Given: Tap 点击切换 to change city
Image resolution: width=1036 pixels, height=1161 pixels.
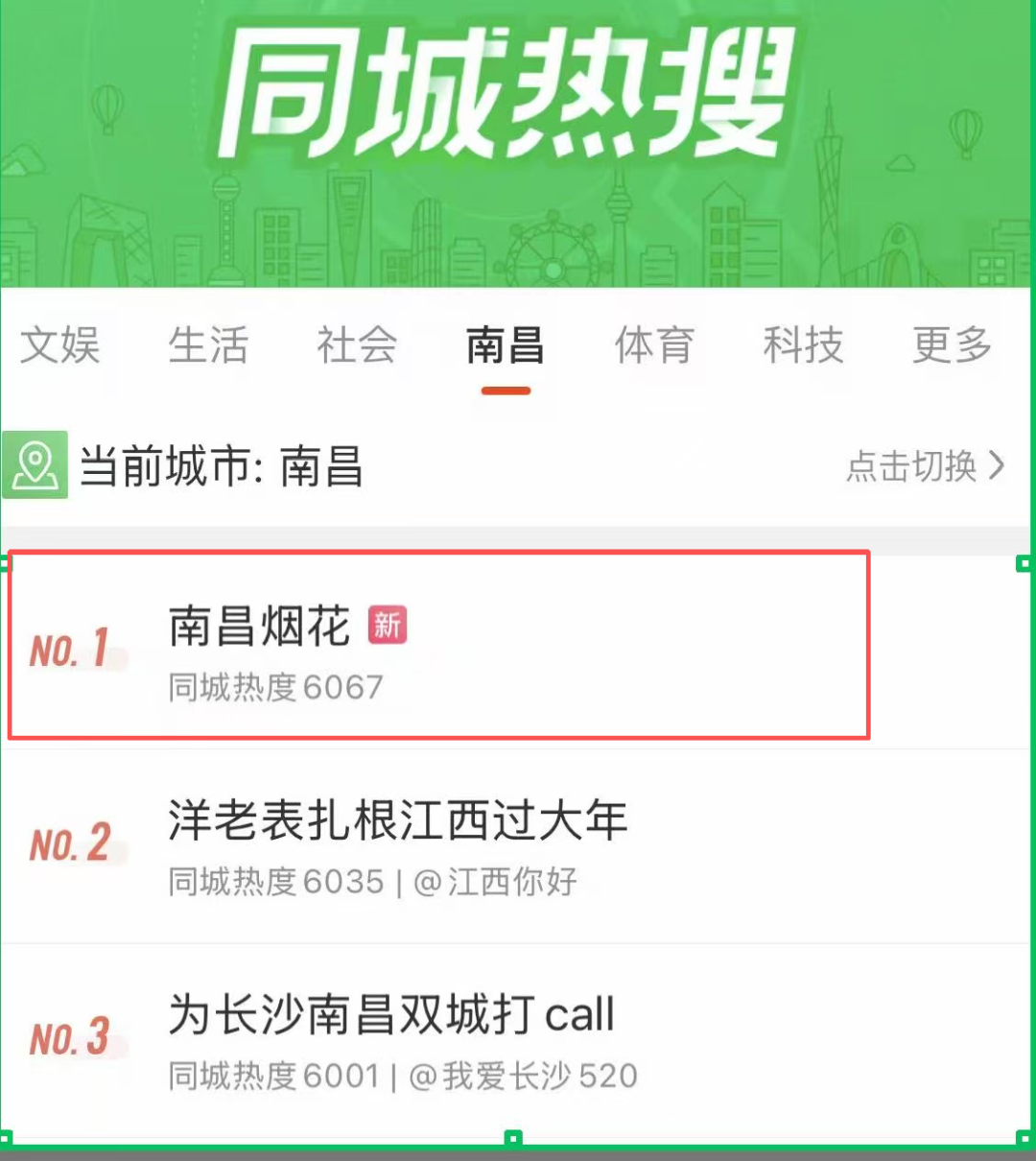Looking at the screenshot, I should (x=925, y=466).
